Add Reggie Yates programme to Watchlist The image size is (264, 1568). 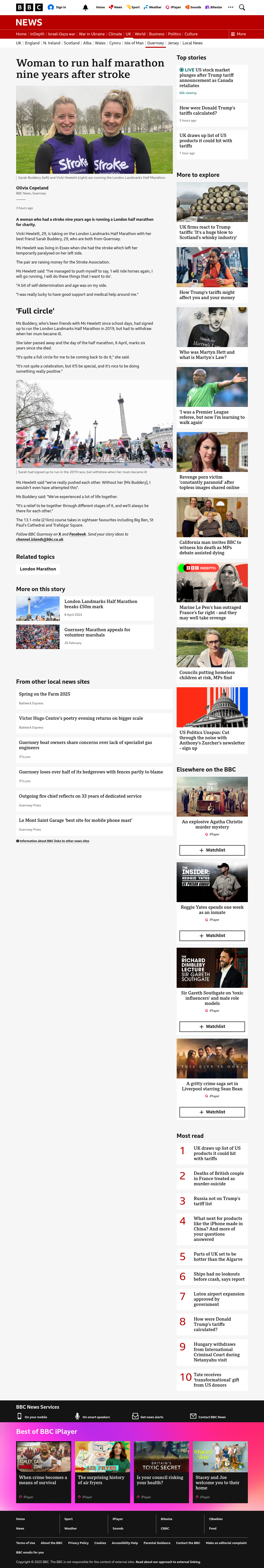(x=212, y=936)
